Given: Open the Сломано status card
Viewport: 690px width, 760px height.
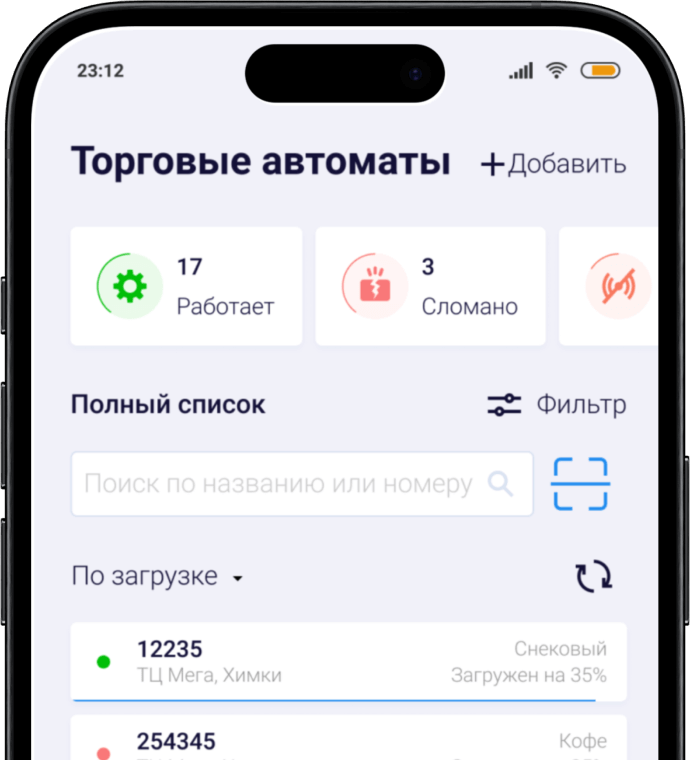Looking at the screenshot, I should coord(430,287).
